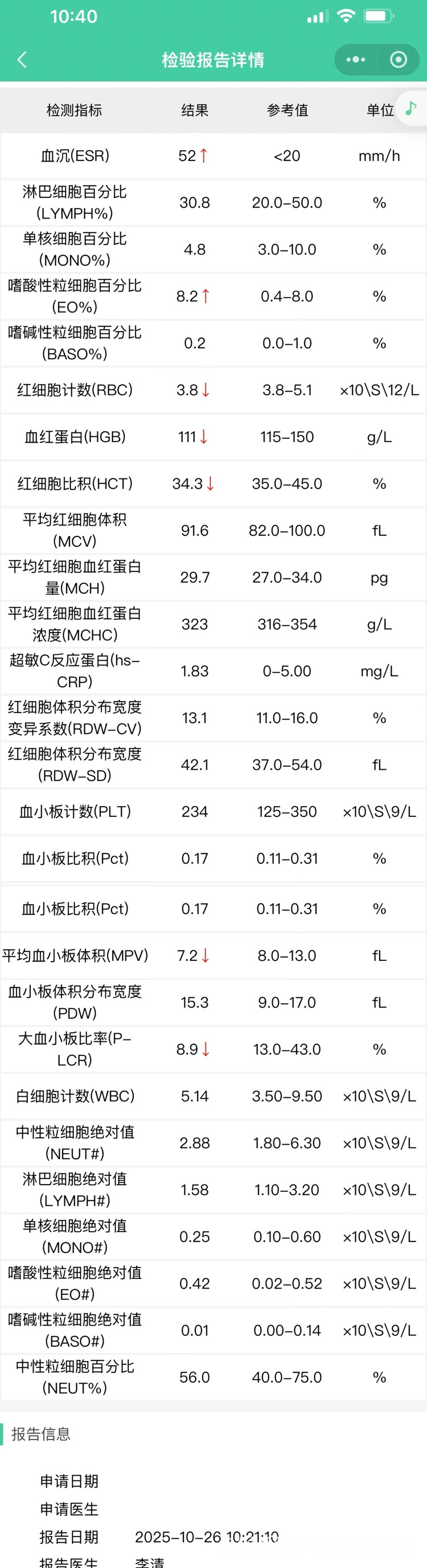The width and height of the screenshot is (427, 1568).
Task: Tap the floating music note button
Action: [412, 108]
